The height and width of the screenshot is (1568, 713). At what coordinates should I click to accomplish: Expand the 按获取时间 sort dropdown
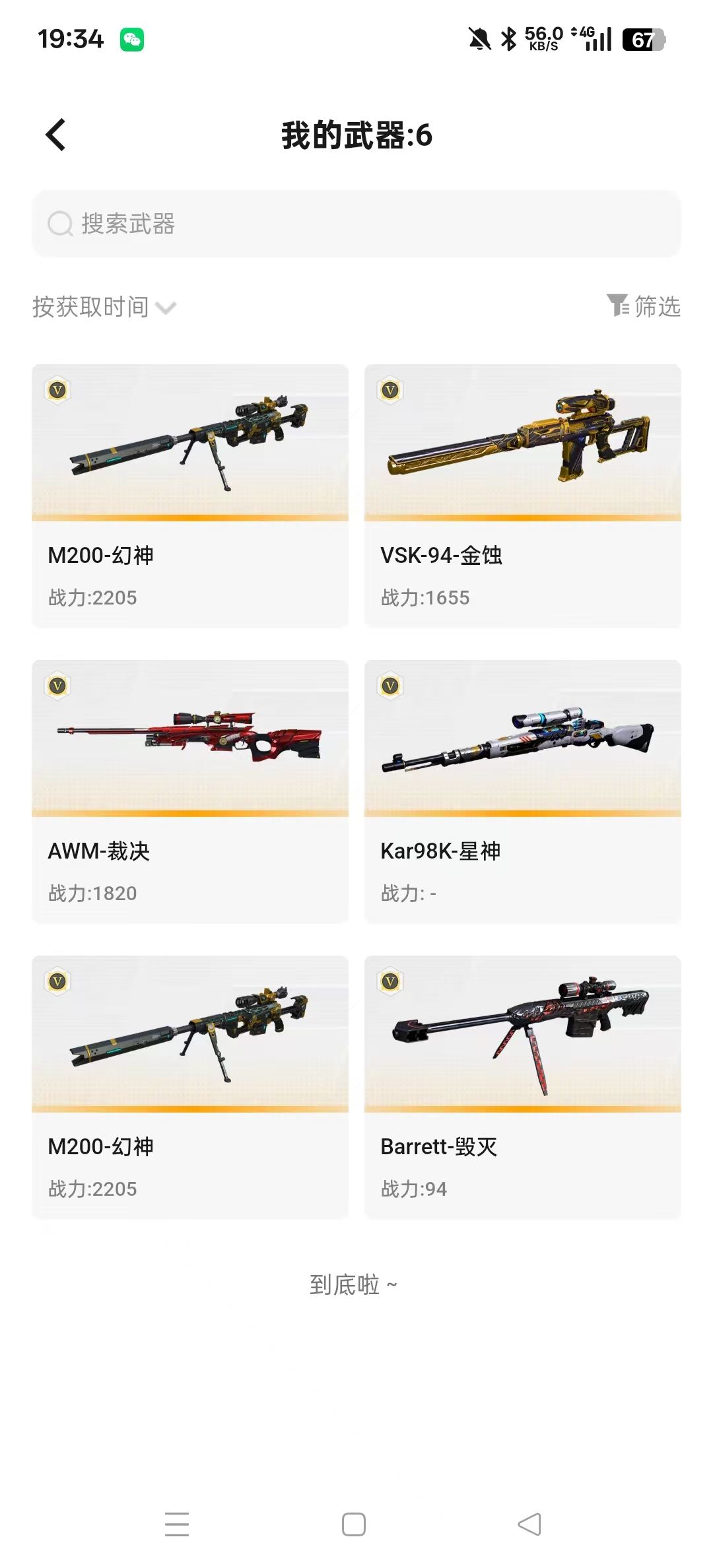pyautogui.click(x=104, y=307)
